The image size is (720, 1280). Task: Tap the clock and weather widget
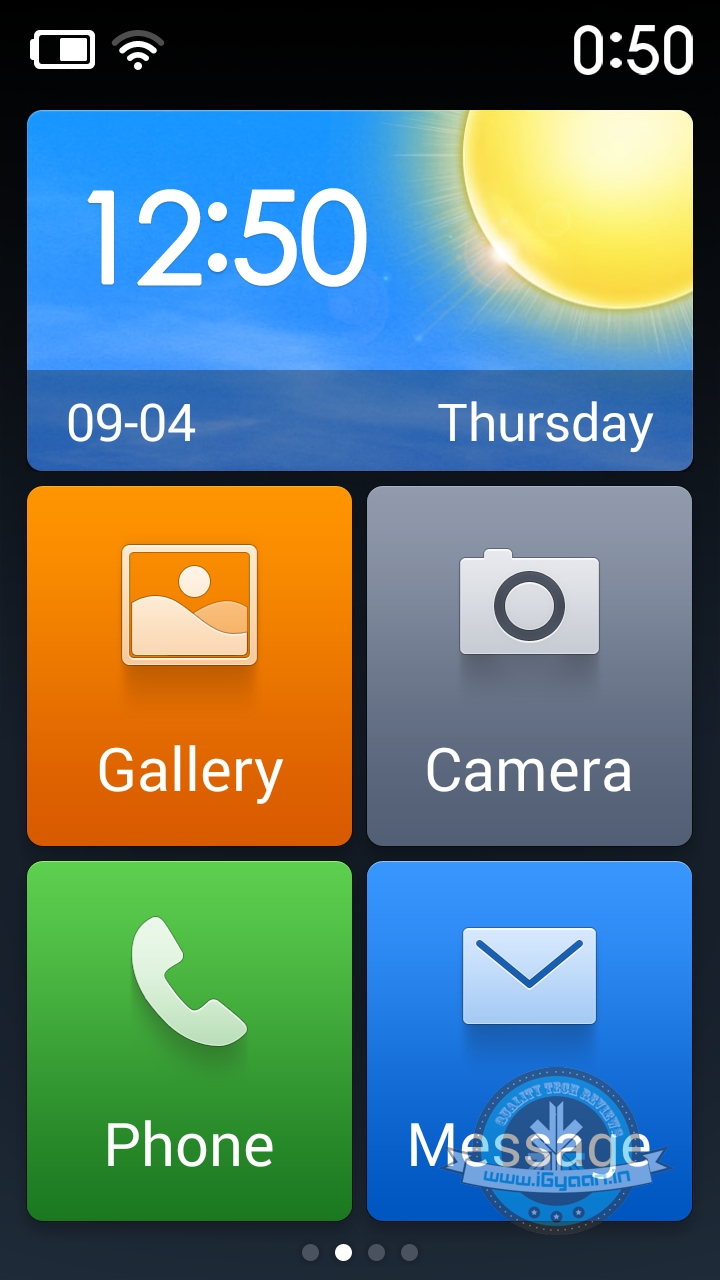click(359, 290)
